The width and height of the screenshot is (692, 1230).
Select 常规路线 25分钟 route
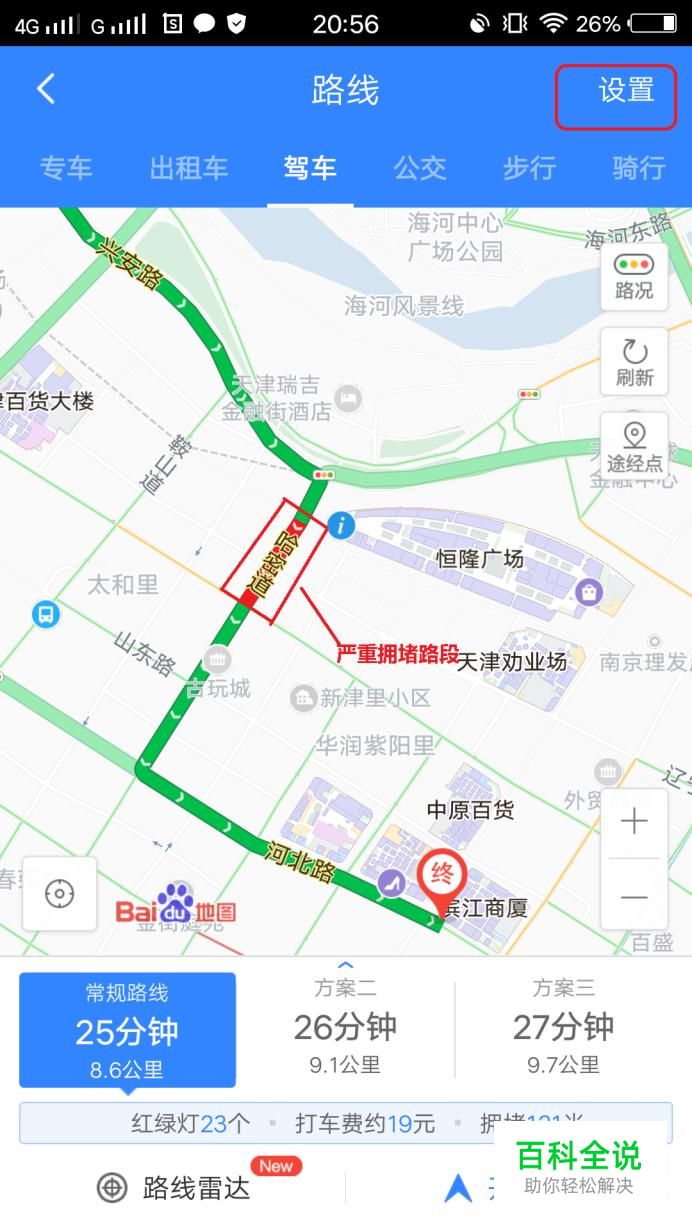point(127,1030)
